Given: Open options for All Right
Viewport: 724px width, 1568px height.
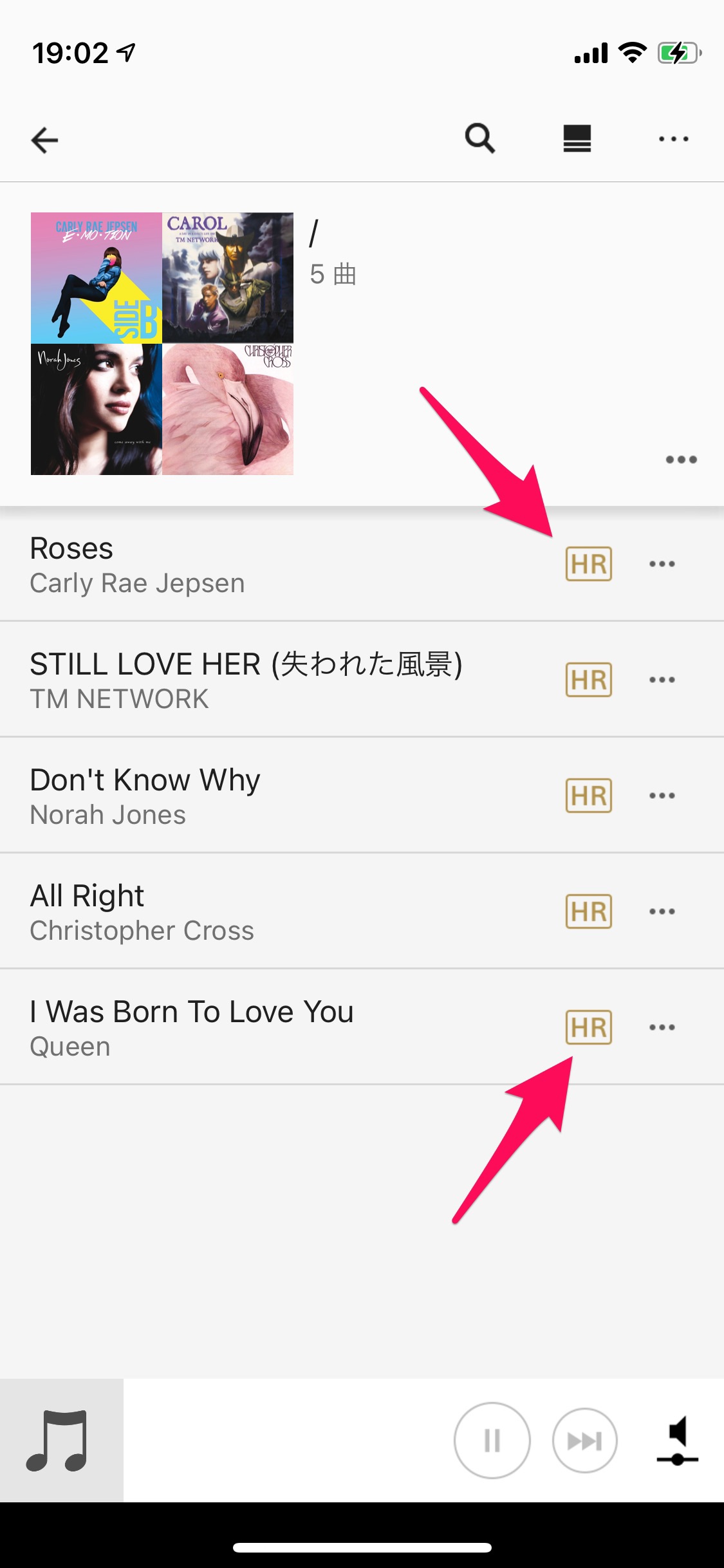Looking at the screenshot, I should (662, 911).
